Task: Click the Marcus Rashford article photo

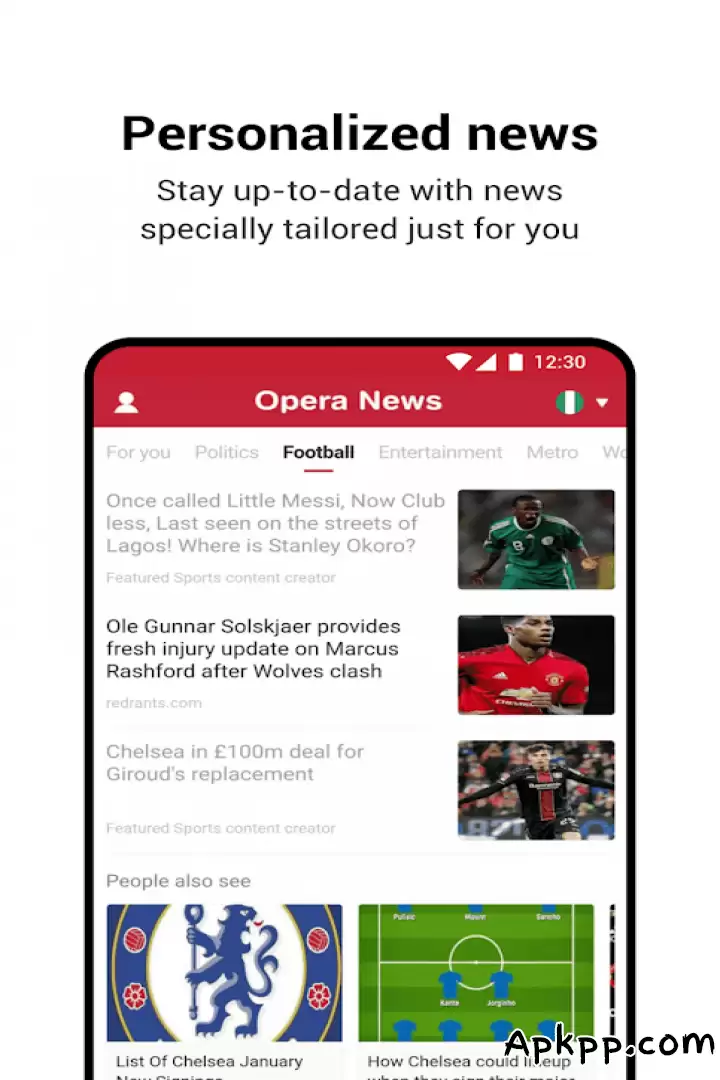Action: click(536, 664)
